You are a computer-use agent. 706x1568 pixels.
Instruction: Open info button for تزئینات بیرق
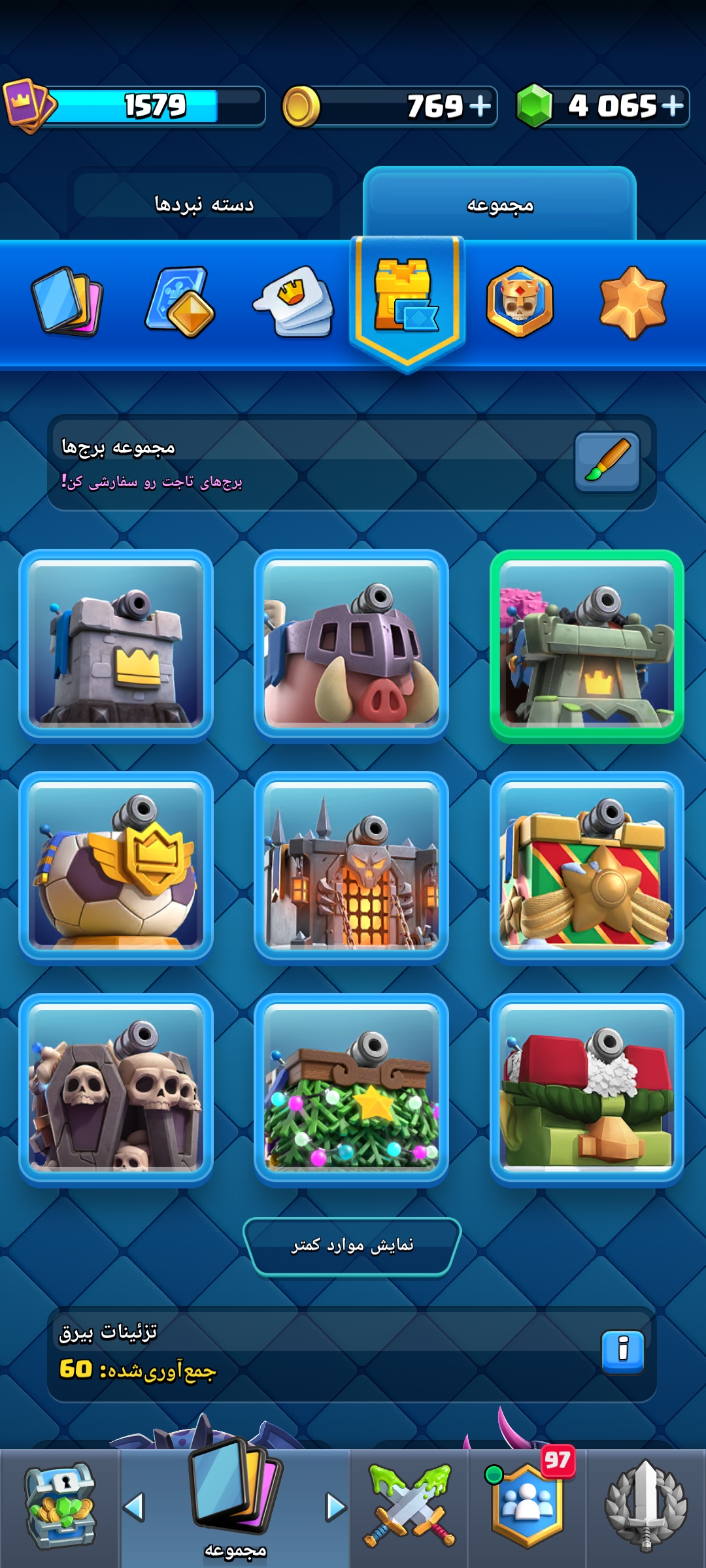point(622,1348)
